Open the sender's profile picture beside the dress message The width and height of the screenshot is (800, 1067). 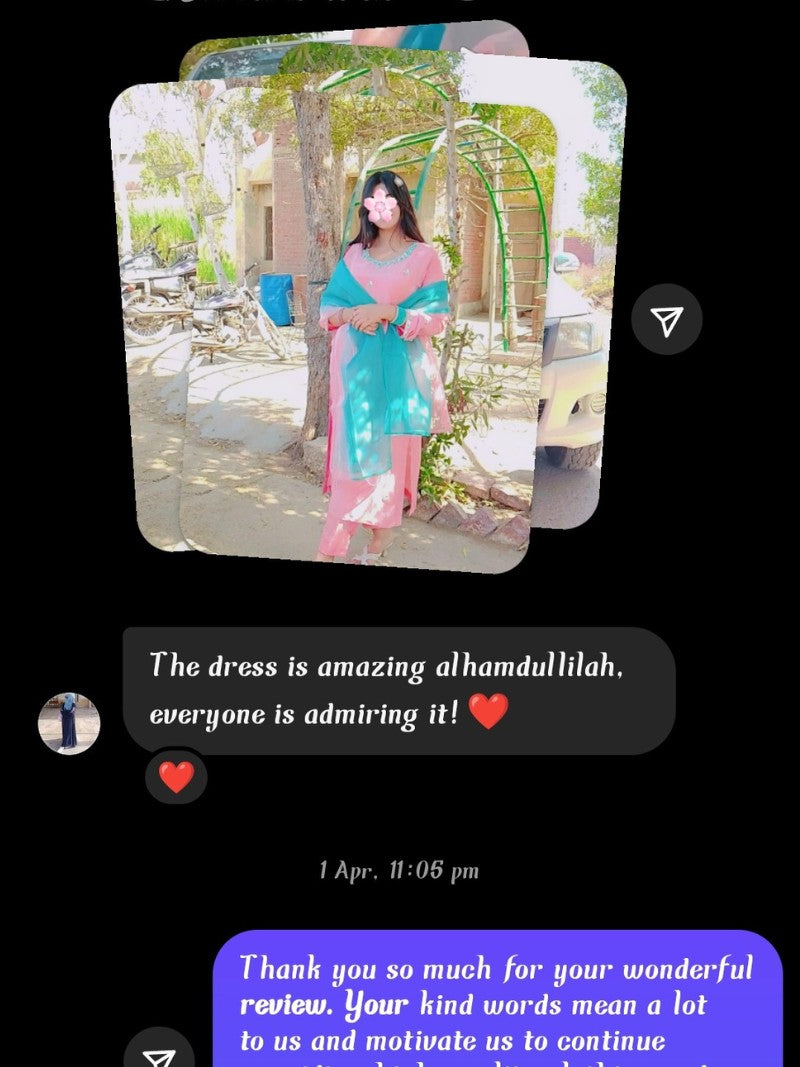(x=69, y=723)
